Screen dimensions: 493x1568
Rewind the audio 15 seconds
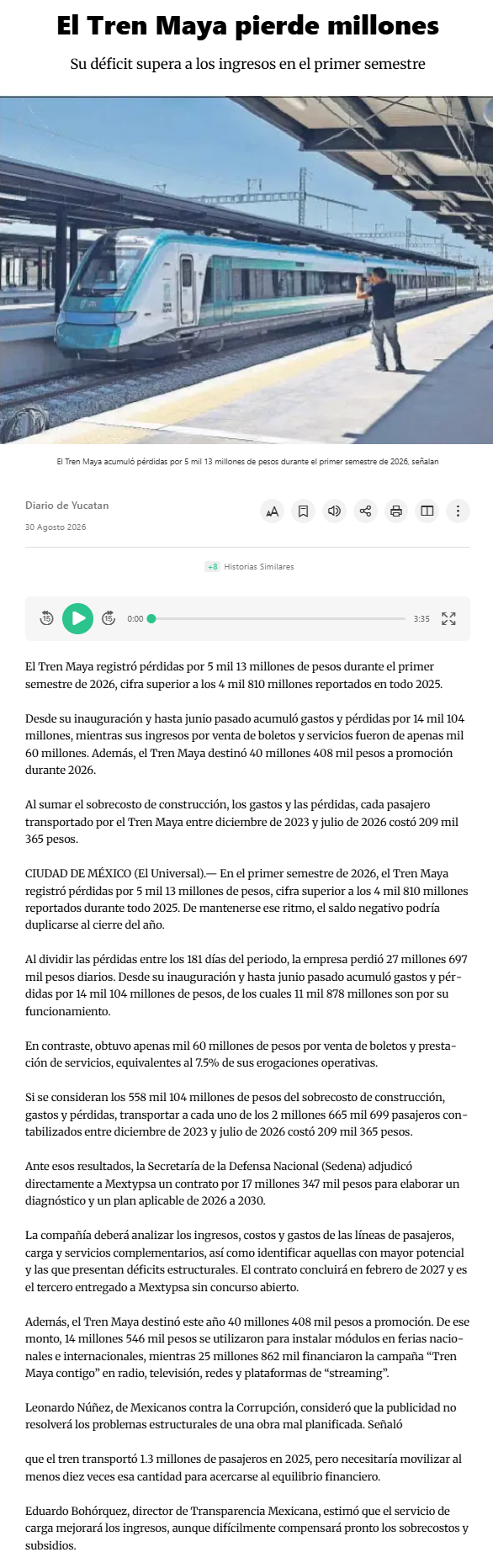[x=47, y=618]
